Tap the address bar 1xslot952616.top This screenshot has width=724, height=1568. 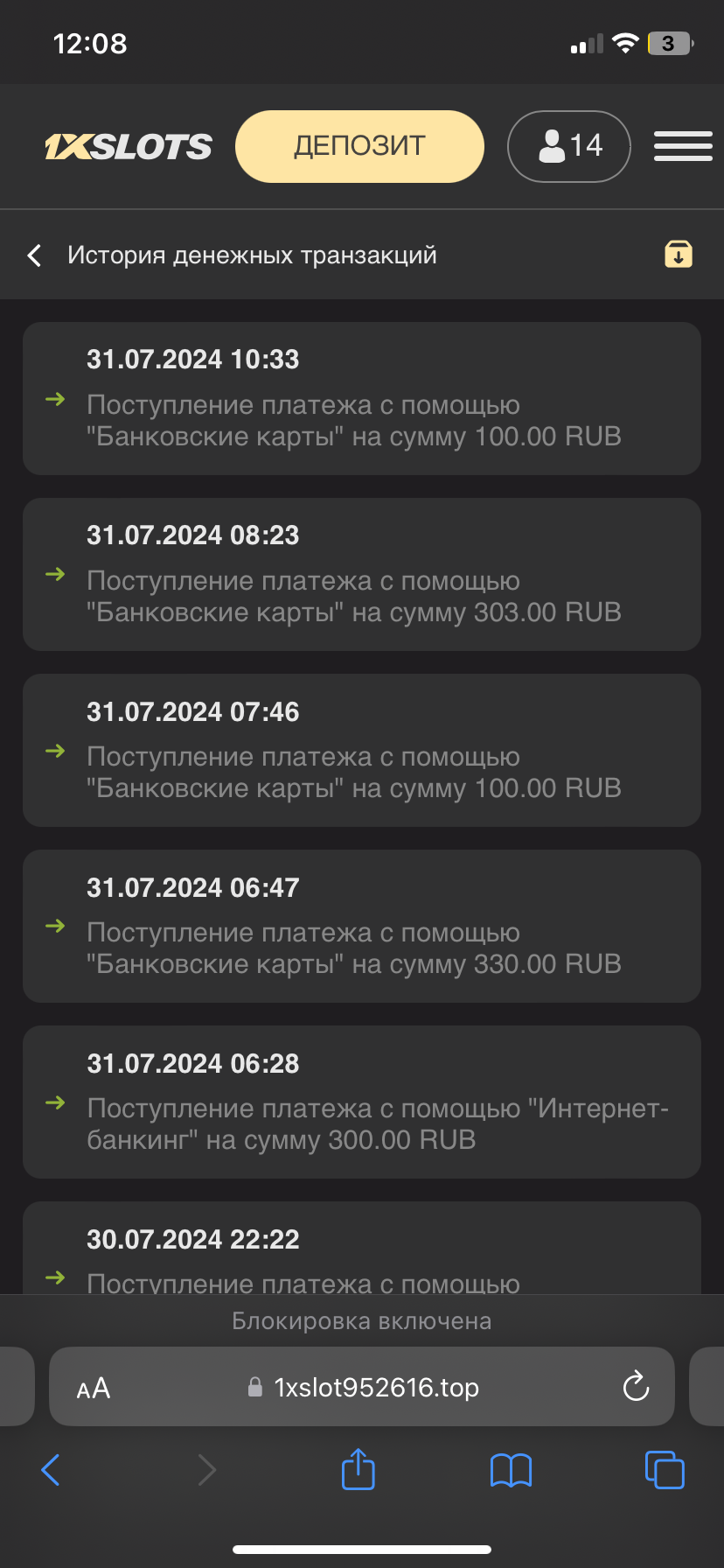coord(376,1388)
